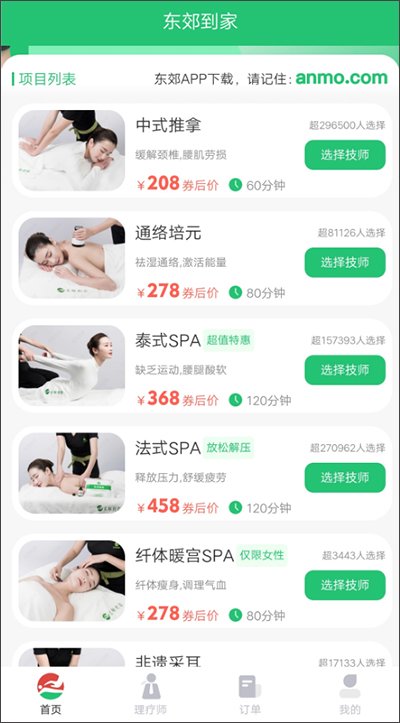
Task: View the 纤体暖宫SPA thumbnail
Action: [x=72, y=581]
